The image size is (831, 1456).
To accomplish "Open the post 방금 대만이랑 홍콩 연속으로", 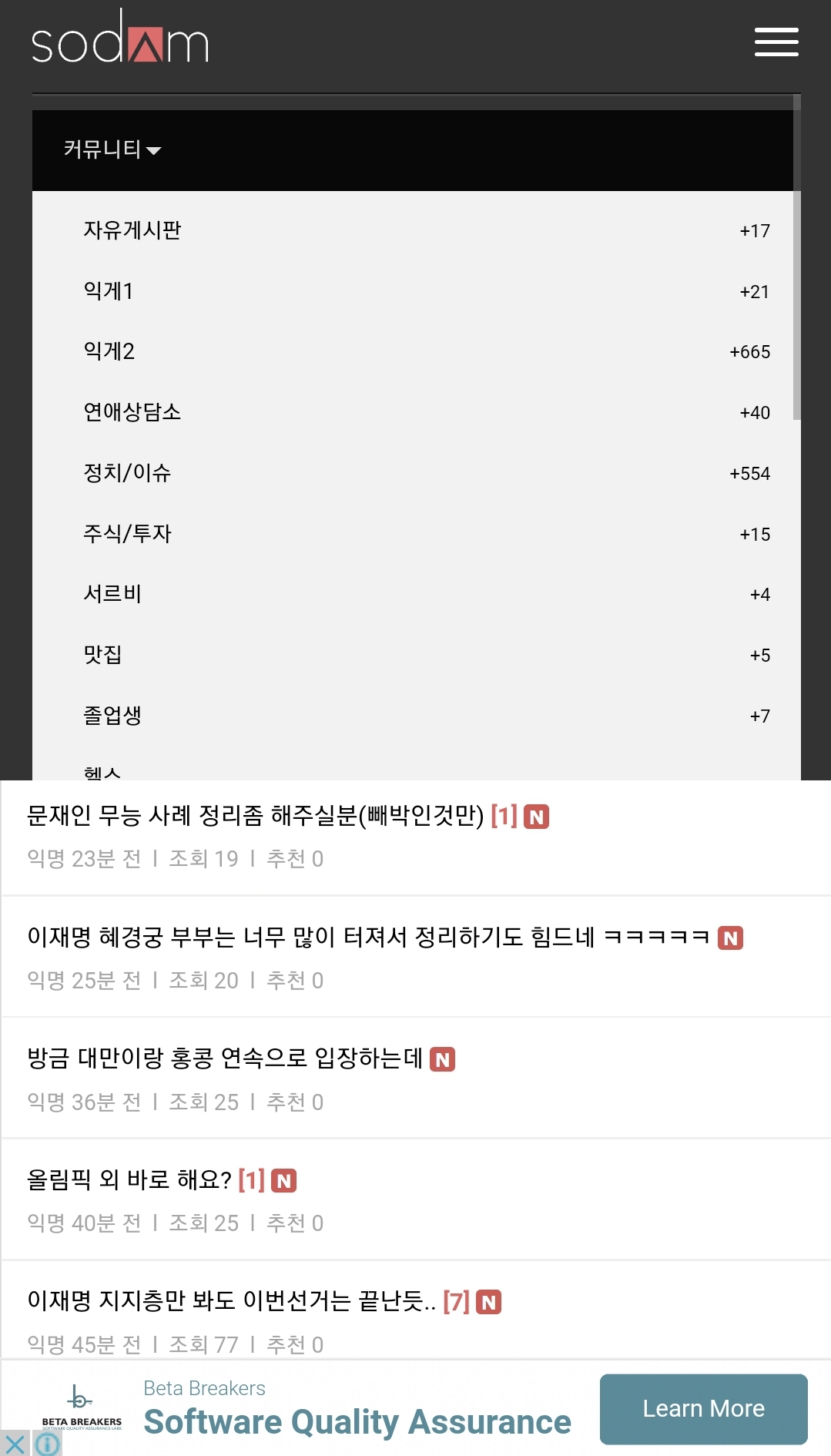I will [x=225, y=1058].
